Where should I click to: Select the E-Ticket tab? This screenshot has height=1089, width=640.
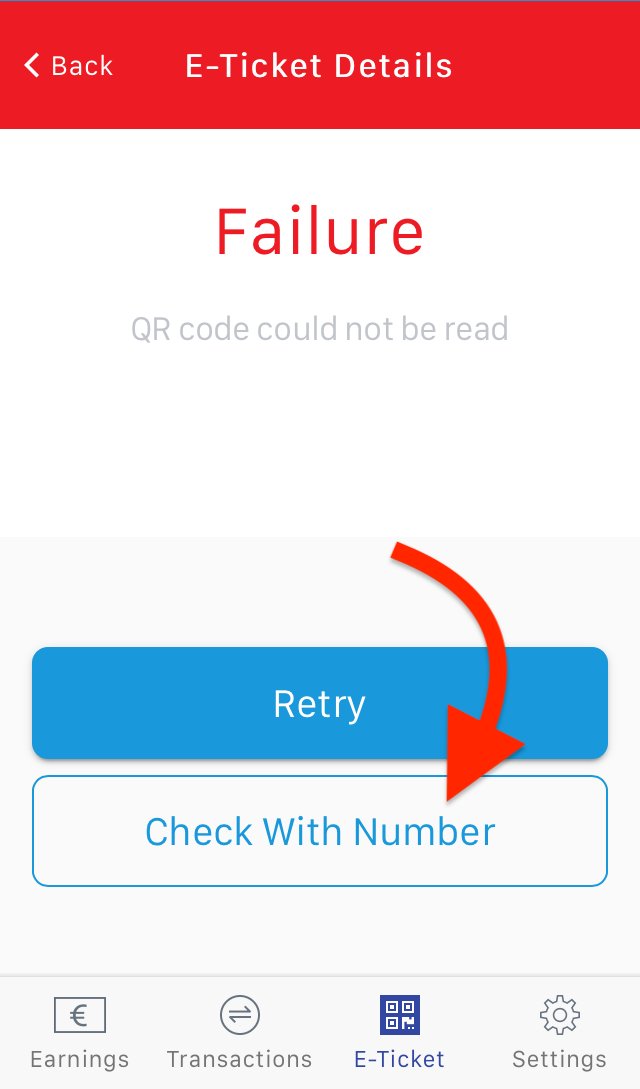400,1033
